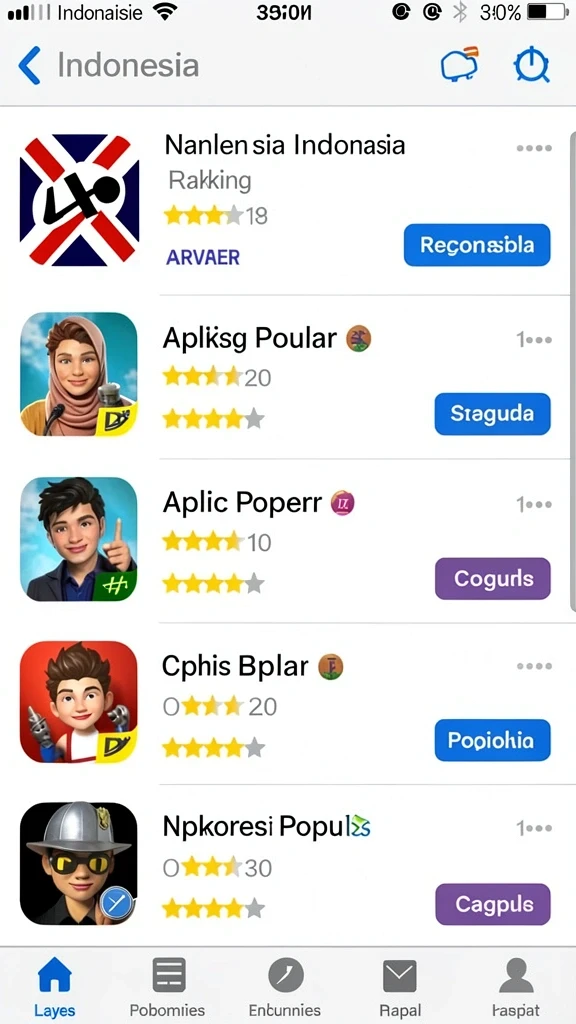Tap the Staguda button for Apliksg Poular
Viewport: 576px width, 1024px height.
pyautogui.click(x=492, y=413)
